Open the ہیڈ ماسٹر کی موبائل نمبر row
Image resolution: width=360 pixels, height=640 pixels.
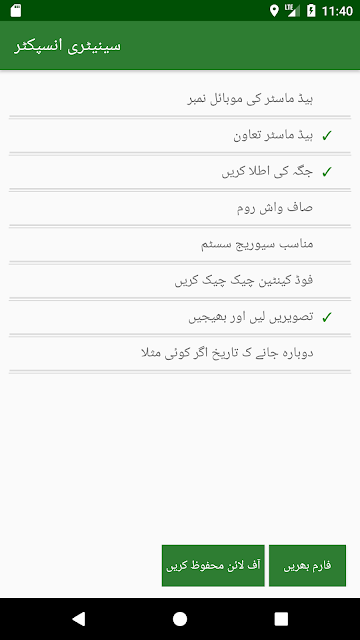pyautogui.click(x=180, y=99)
